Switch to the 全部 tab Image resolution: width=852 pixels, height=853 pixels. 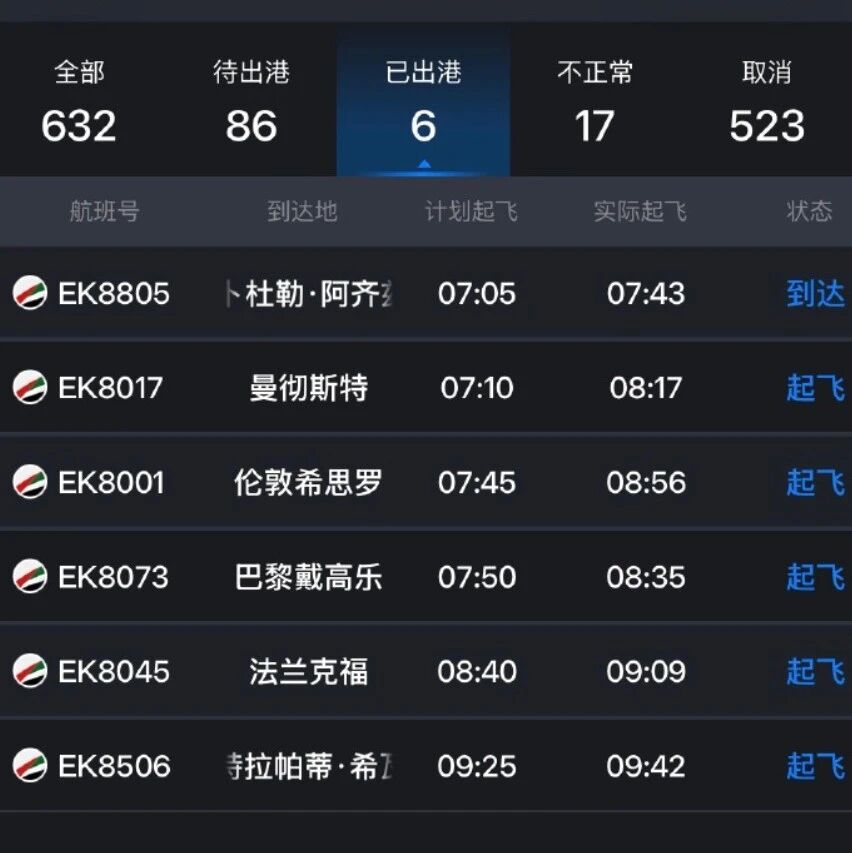point(79,103)
